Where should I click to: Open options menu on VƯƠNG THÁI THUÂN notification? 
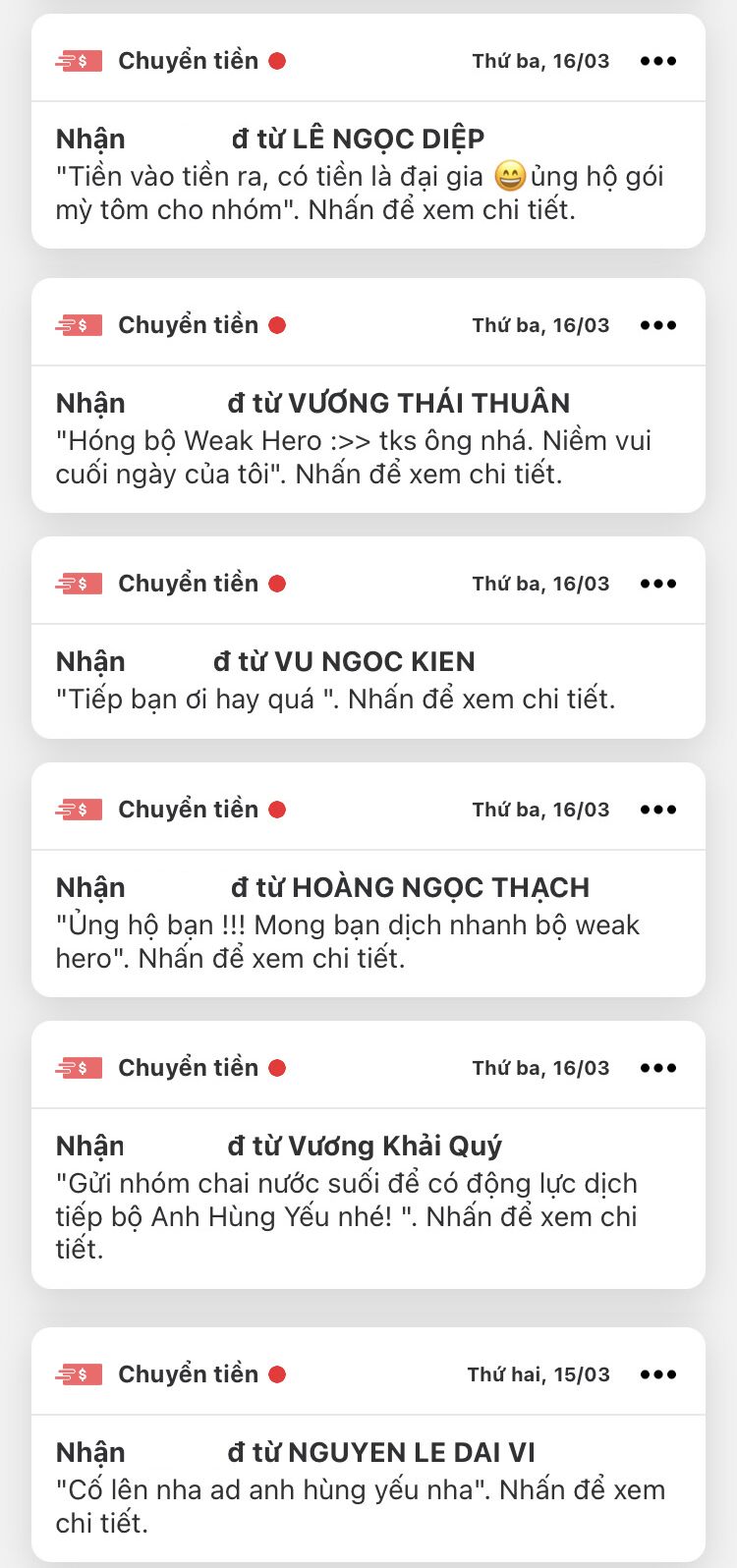point(658,324)
